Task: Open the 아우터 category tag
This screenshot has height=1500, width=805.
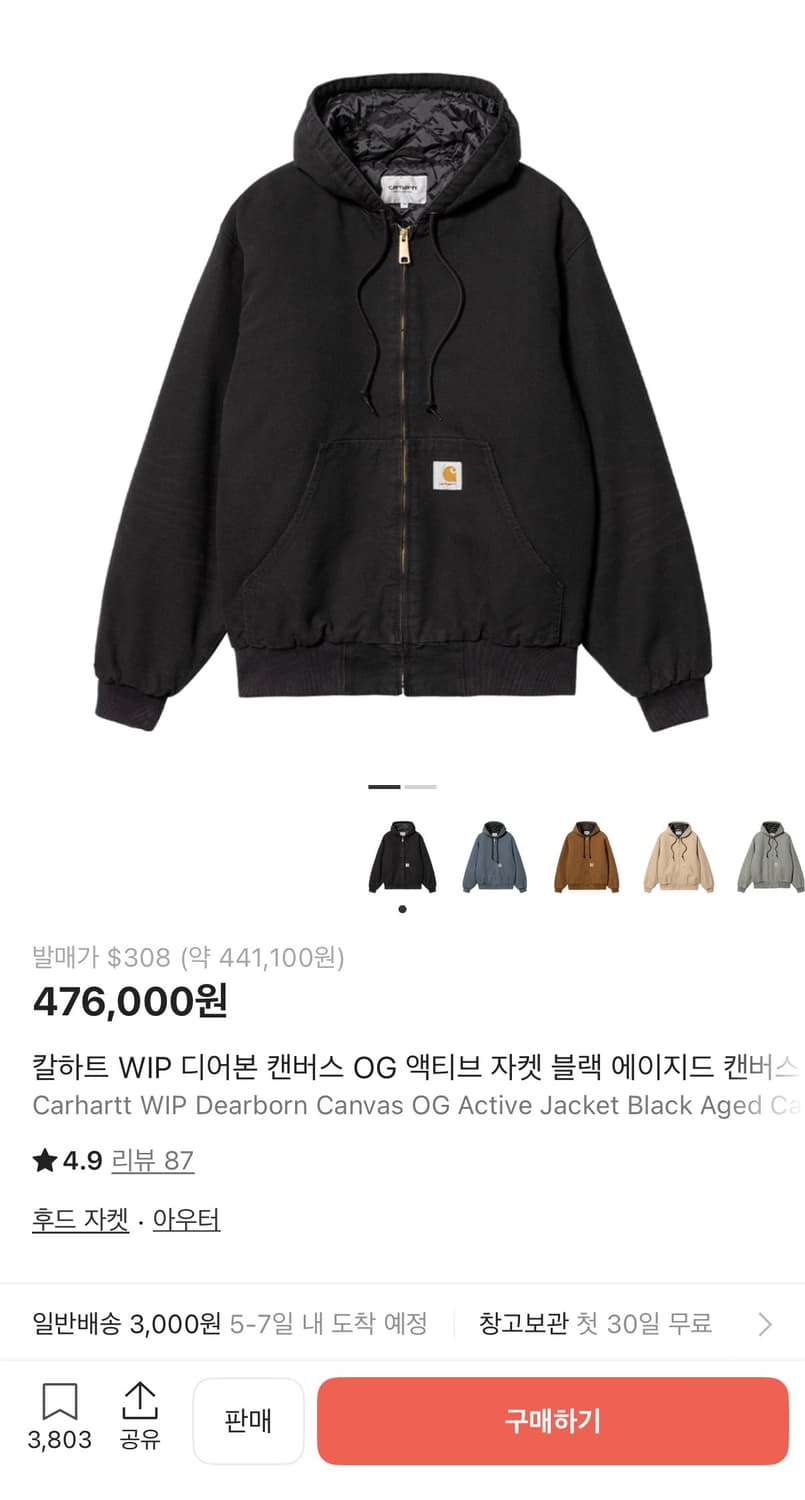Action: pyautogui.click(x=186, y=1220)
